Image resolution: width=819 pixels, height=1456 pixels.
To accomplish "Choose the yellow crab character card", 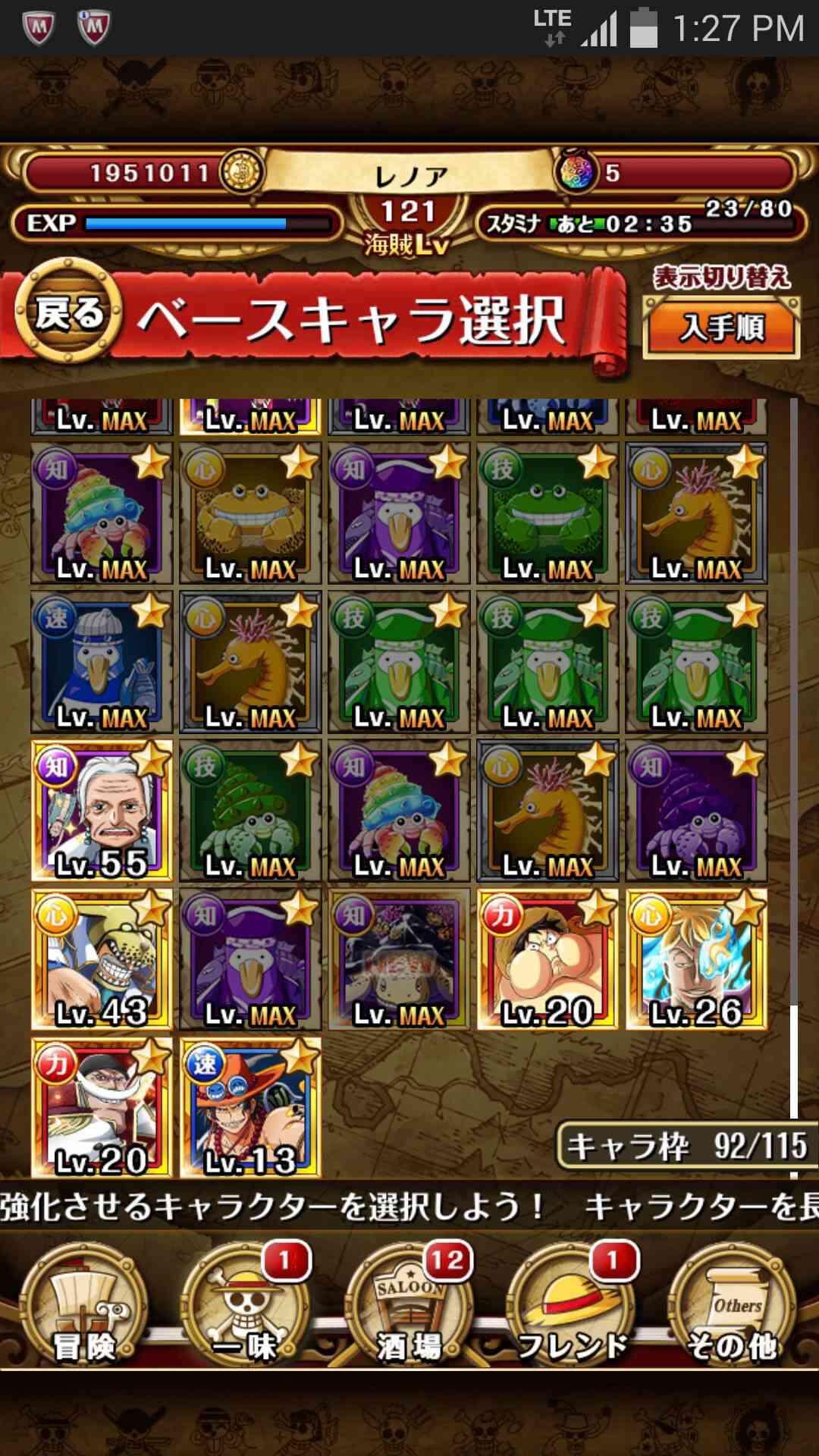I will point(250,513).
